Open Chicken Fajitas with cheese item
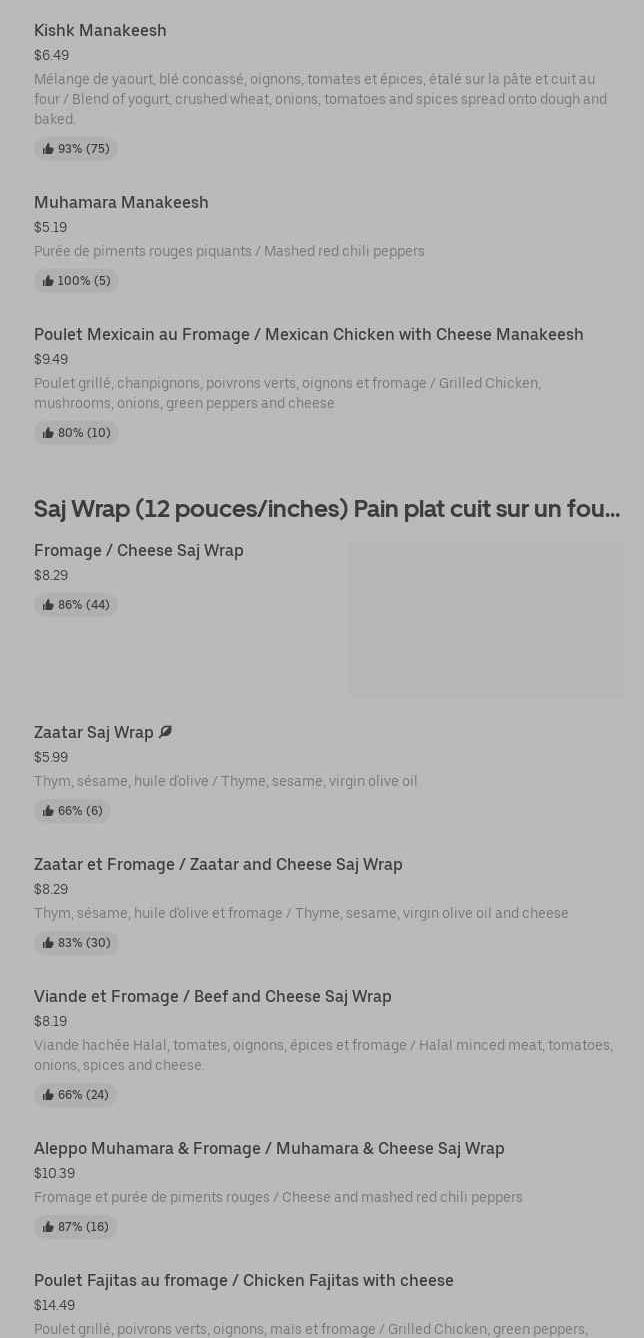Screen dimensions: 644x1338 243,1281
